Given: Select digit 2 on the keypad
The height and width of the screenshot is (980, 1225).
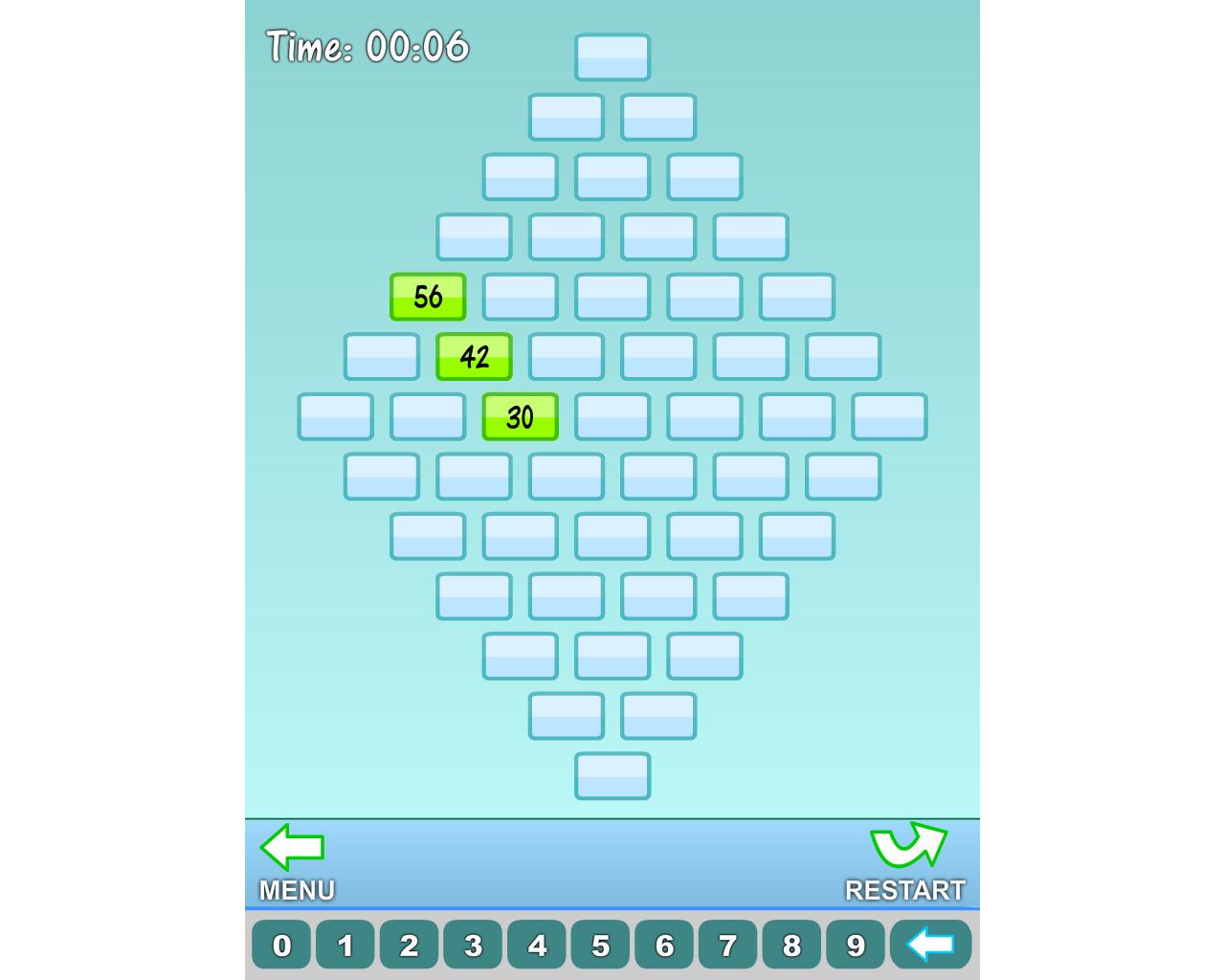Looking at the screenshot, I should [x=409, y=946].
